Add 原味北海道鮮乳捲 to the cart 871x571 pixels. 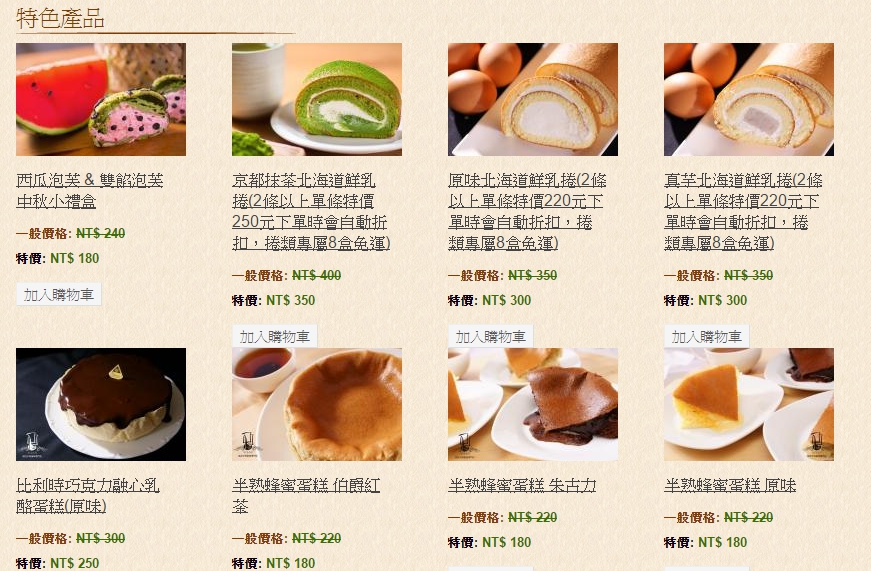coord(491,337)
